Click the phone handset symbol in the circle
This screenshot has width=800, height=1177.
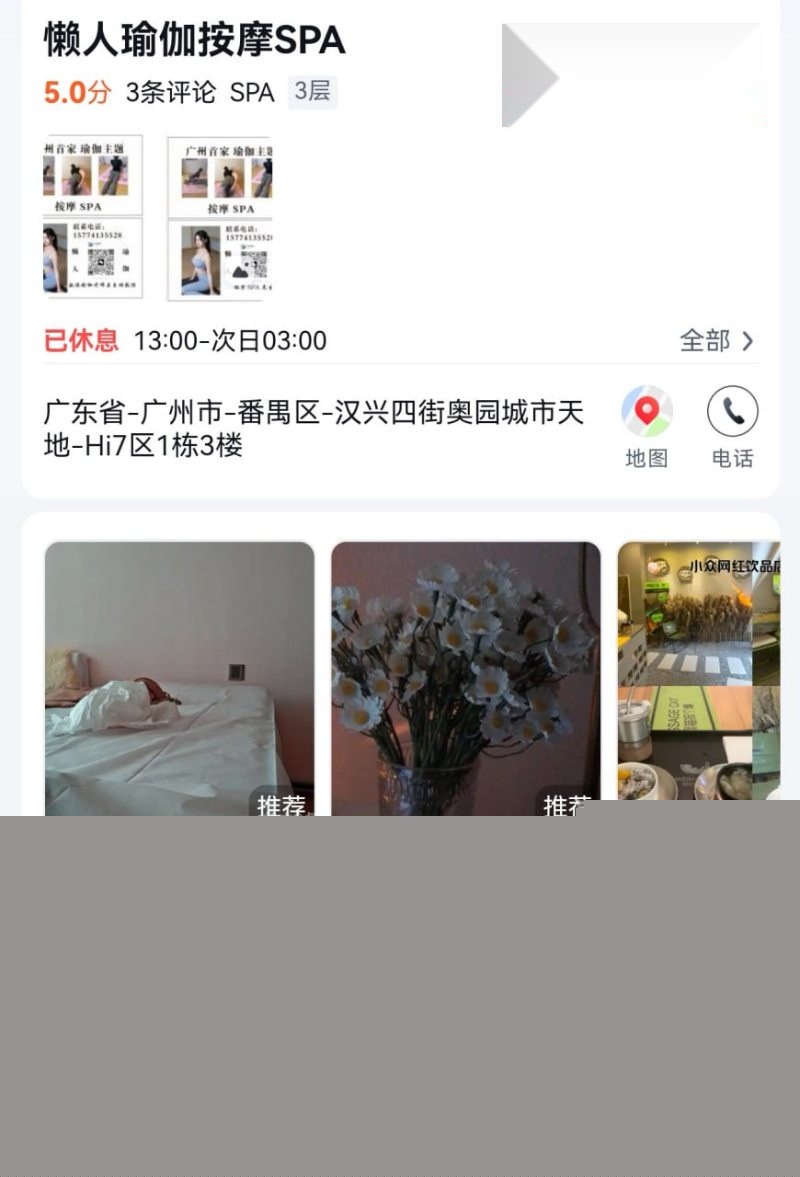pos(731,410)
